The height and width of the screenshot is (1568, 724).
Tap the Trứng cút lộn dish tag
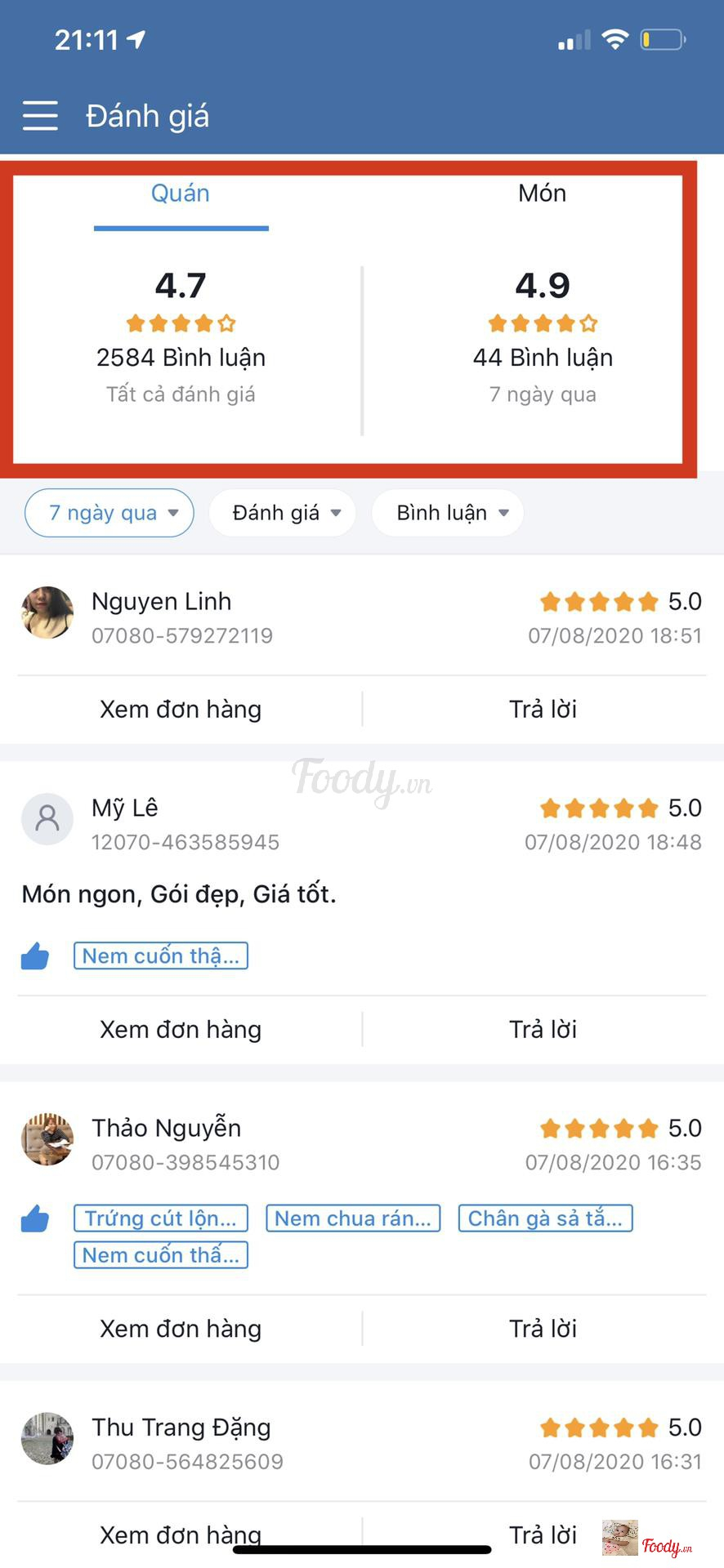tap(161, 1218)
